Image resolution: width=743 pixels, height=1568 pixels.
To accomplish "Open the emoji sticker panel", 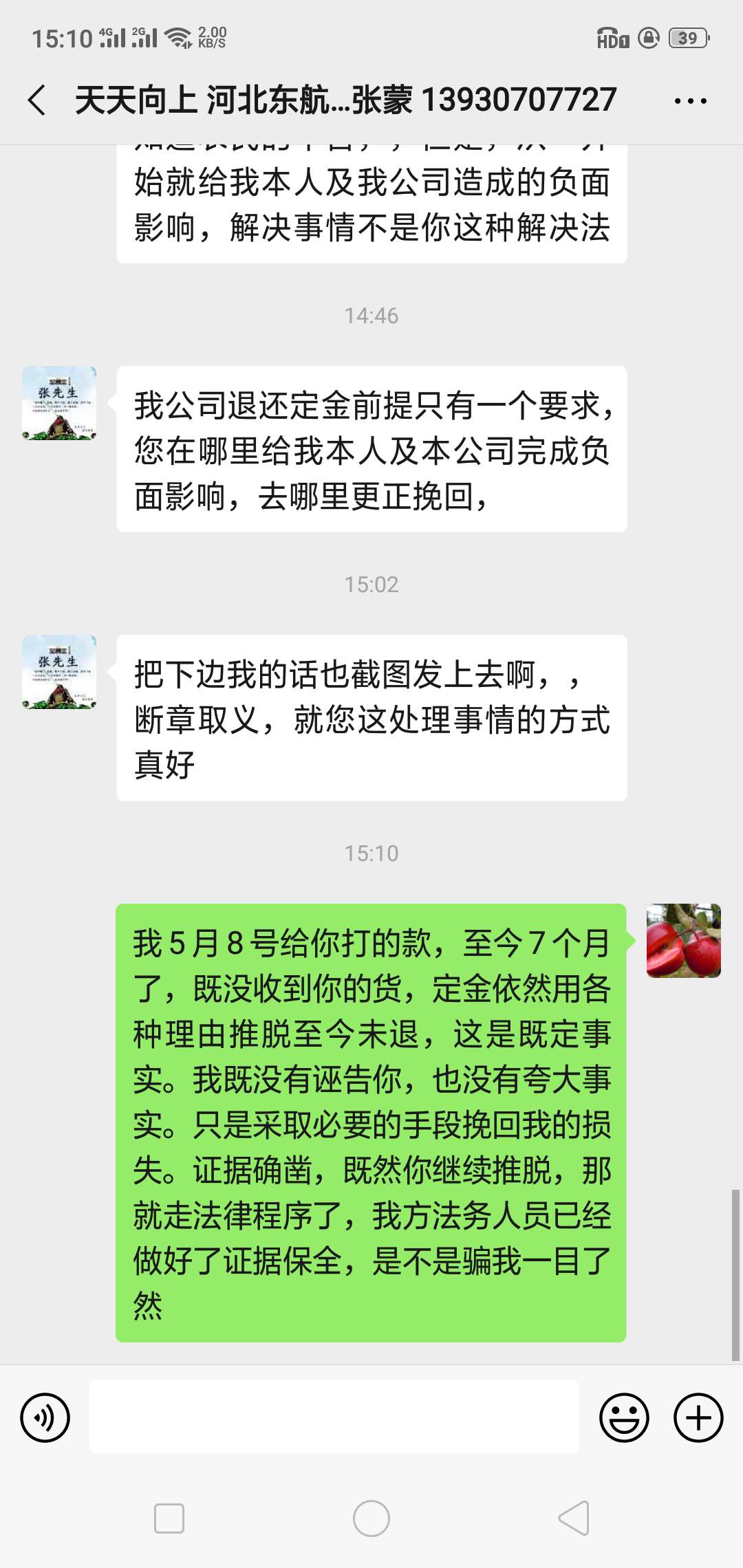I will pyautogui.click(x=624, y=1417).
